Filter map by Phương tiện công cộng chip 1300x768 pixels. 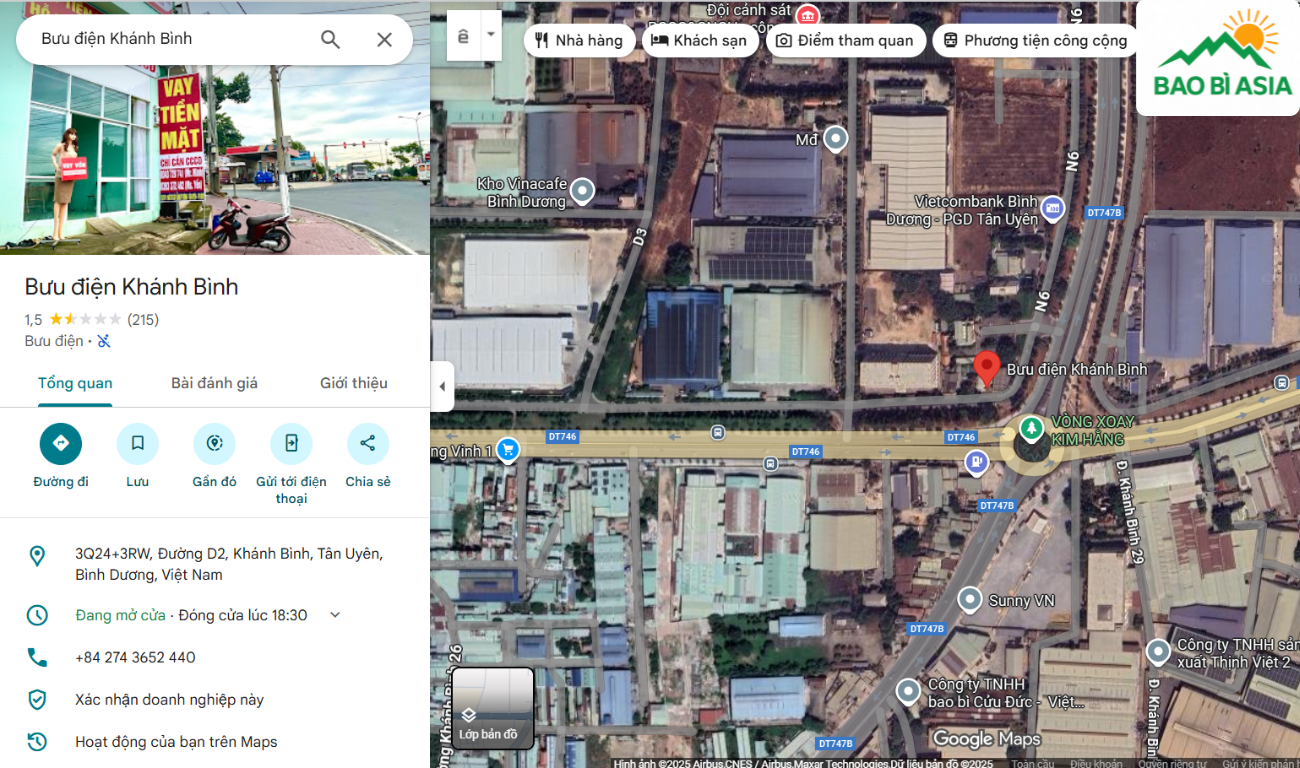pos(1034,40)
